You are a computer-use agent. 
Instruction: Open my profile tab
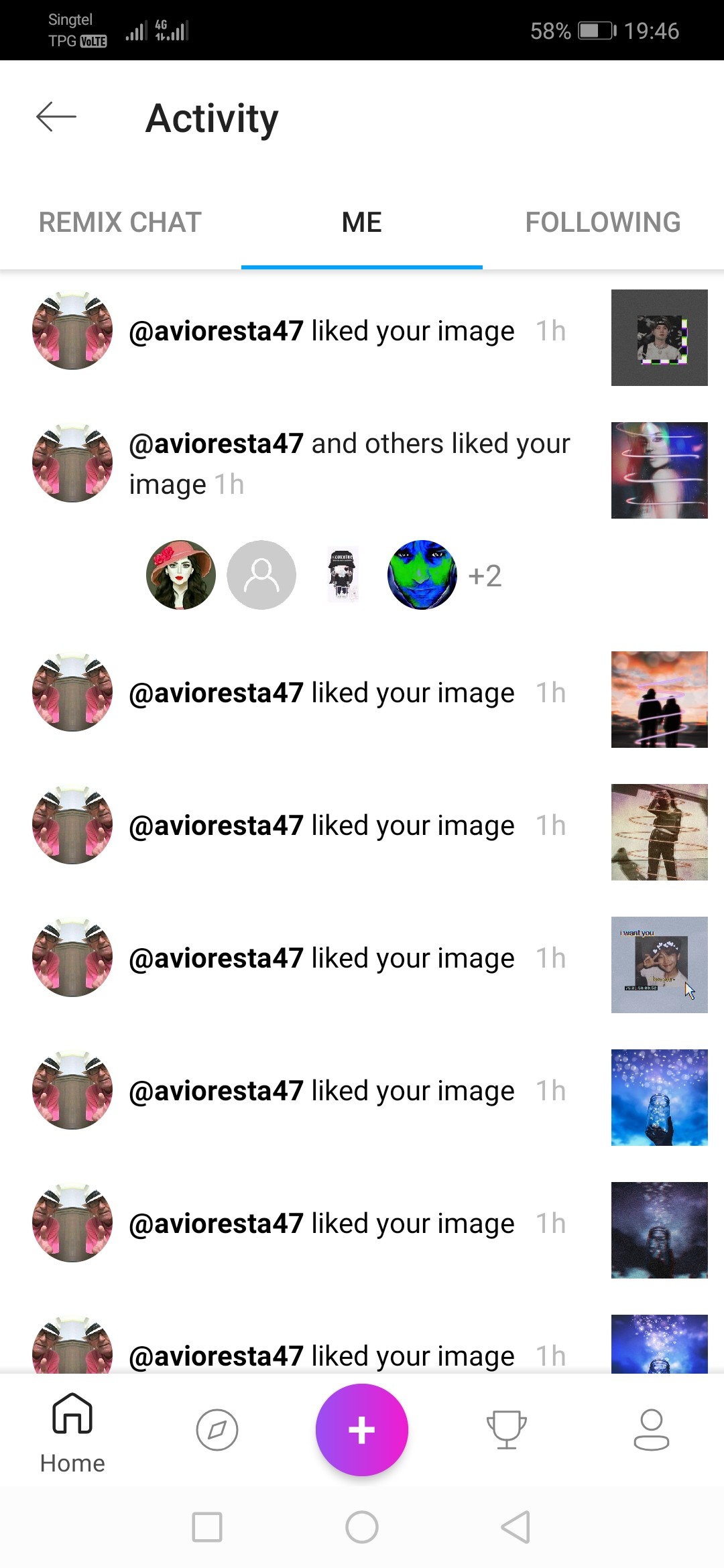[x=652, y=1429]
